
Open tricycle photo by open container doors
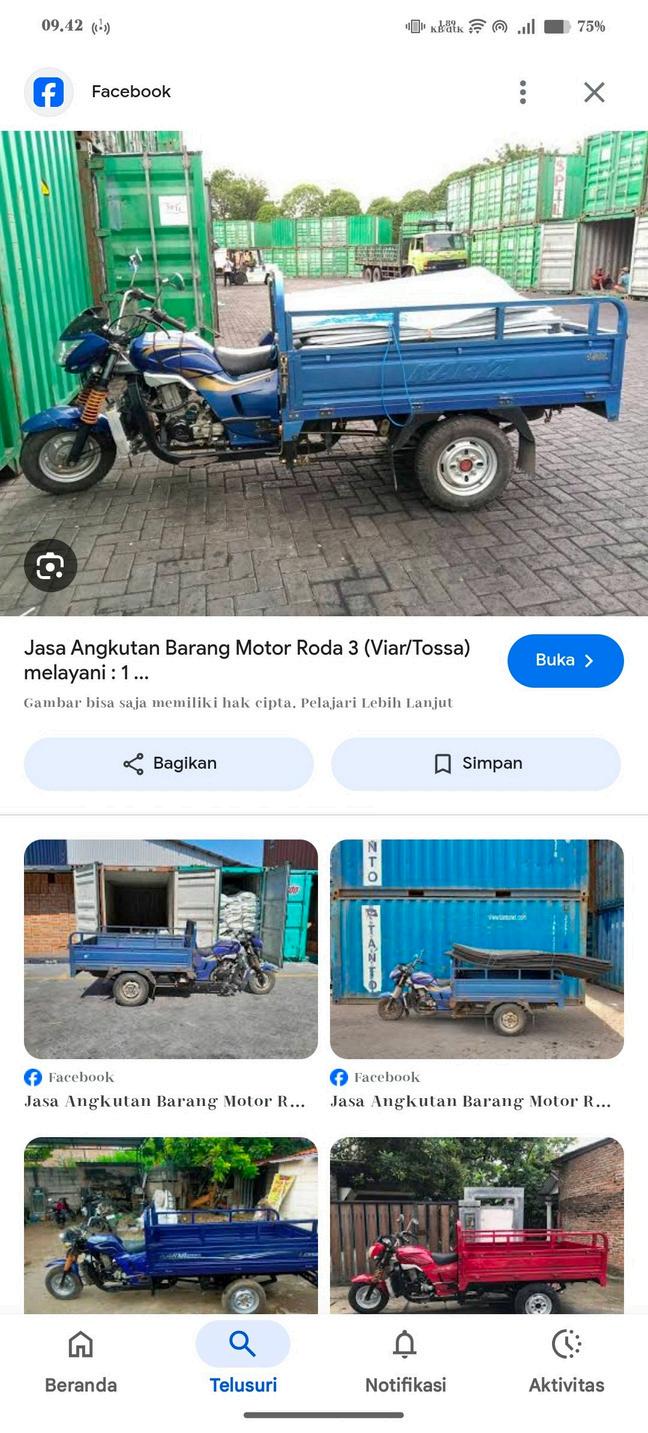(x=171, y=948)
